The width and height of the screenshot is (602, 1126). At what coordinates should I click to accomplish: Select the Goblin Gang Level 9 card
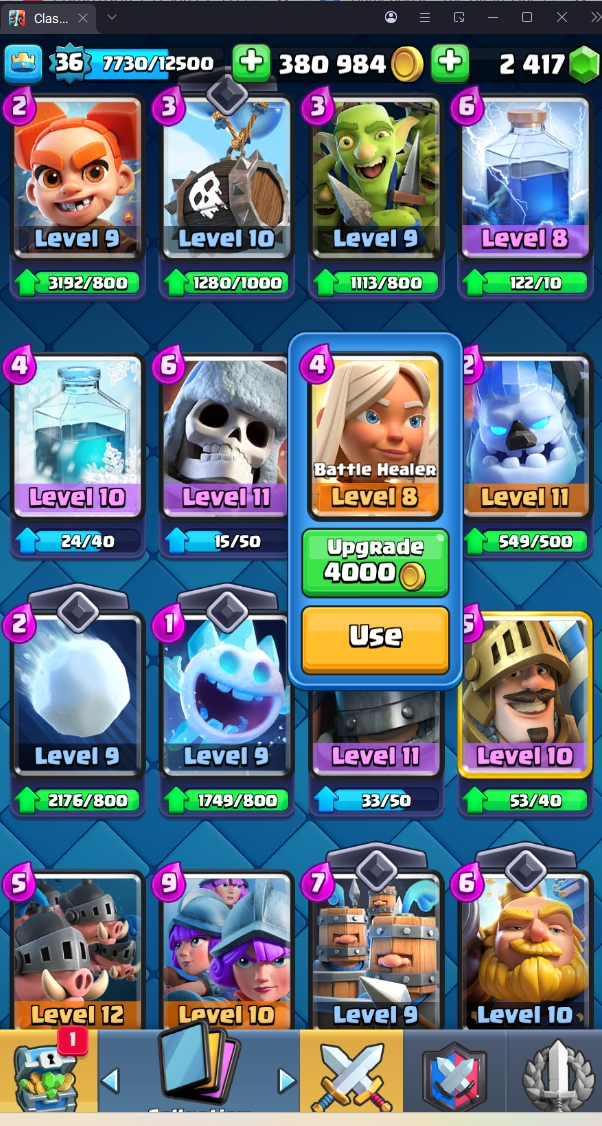coord(375,175)
